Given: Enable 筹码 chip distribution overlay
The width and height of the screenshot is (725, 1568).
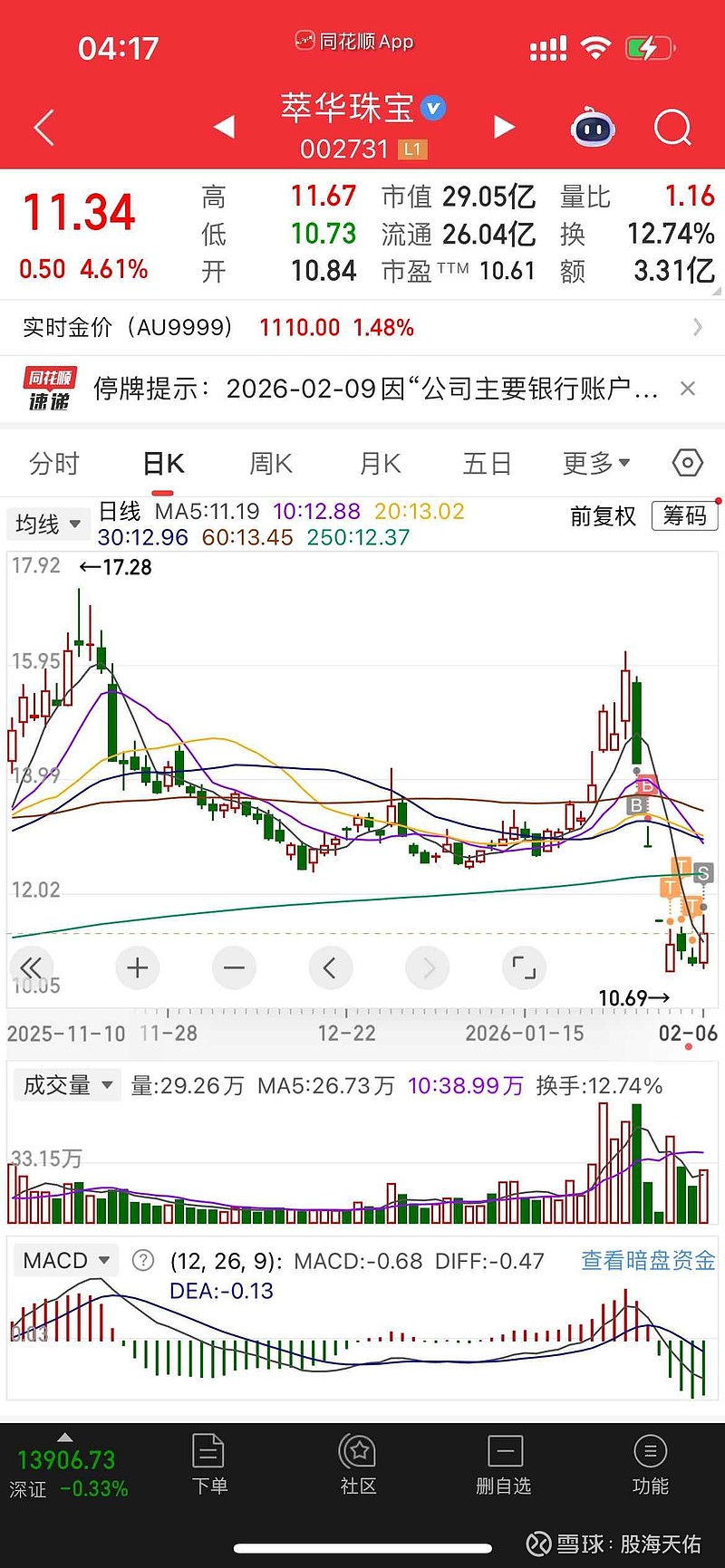Looking at the screenshot, I should click(x=684, y=515).
